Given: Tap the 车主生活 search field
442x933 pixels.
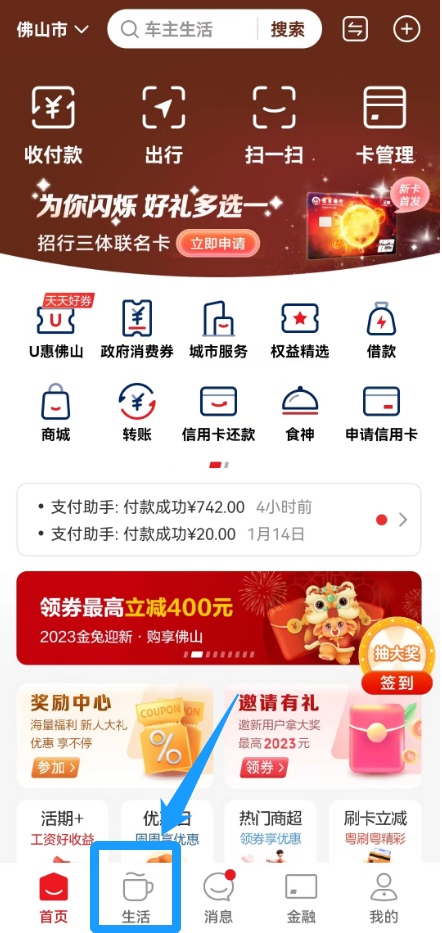Looking at the screenshot, I should [183, 29].
